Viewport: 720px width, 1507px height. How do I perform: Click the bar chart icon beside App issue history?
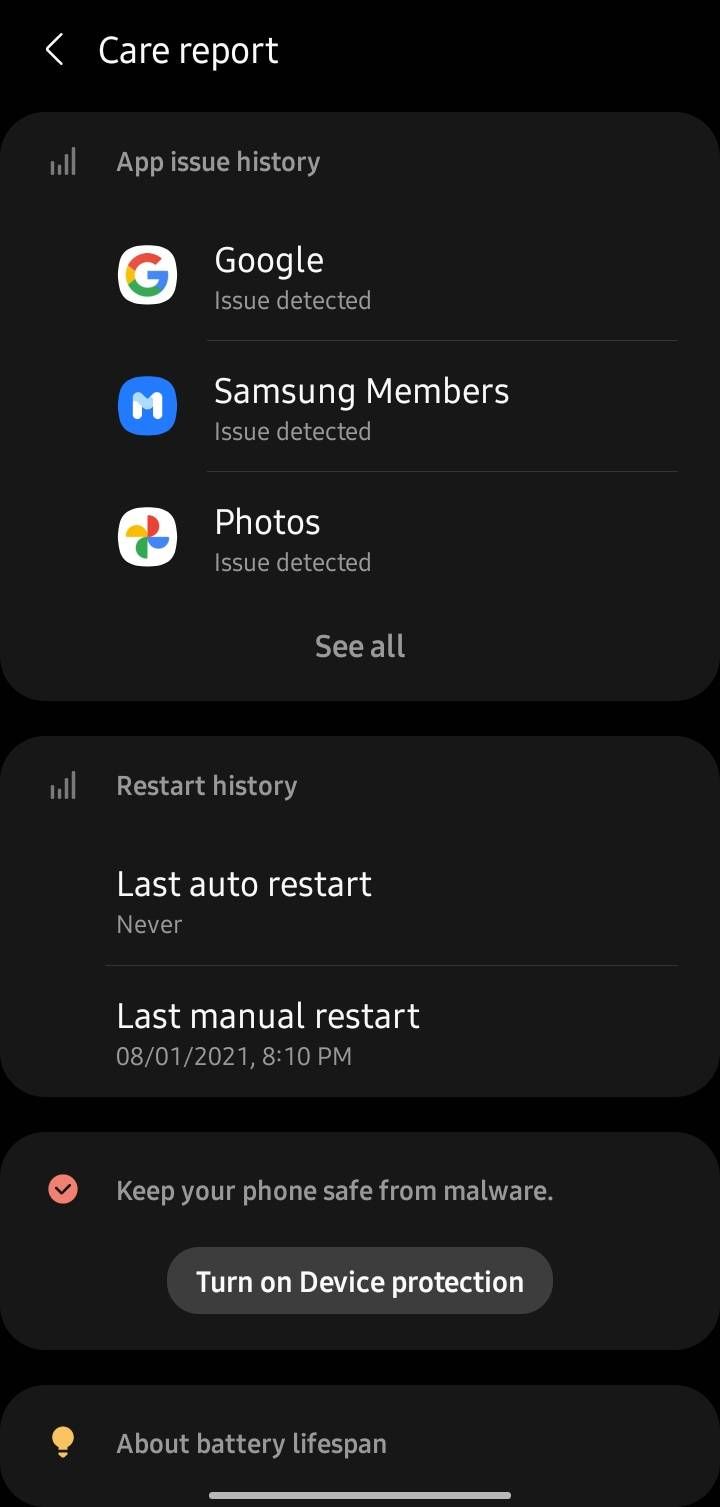(x=62, y=161)
